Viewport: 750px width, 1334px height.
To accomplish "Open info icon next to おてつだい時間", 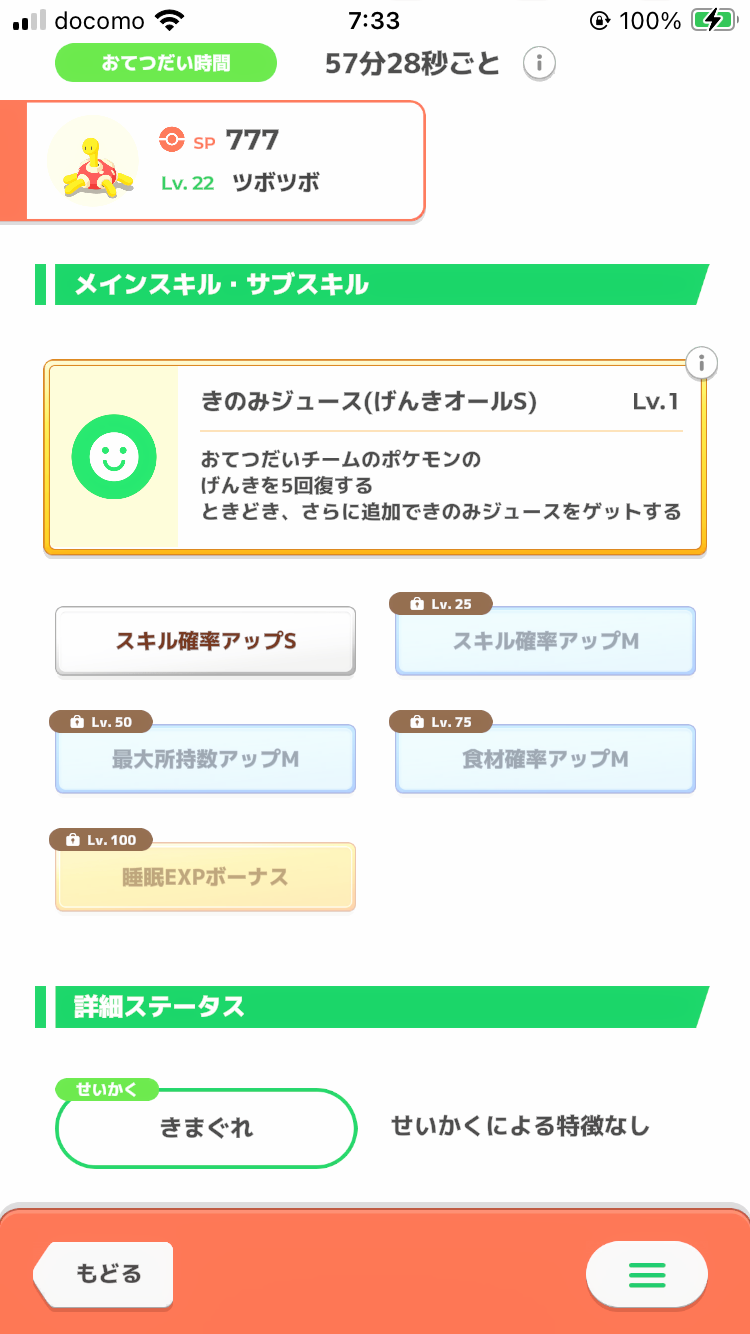I will click(539, 64).
